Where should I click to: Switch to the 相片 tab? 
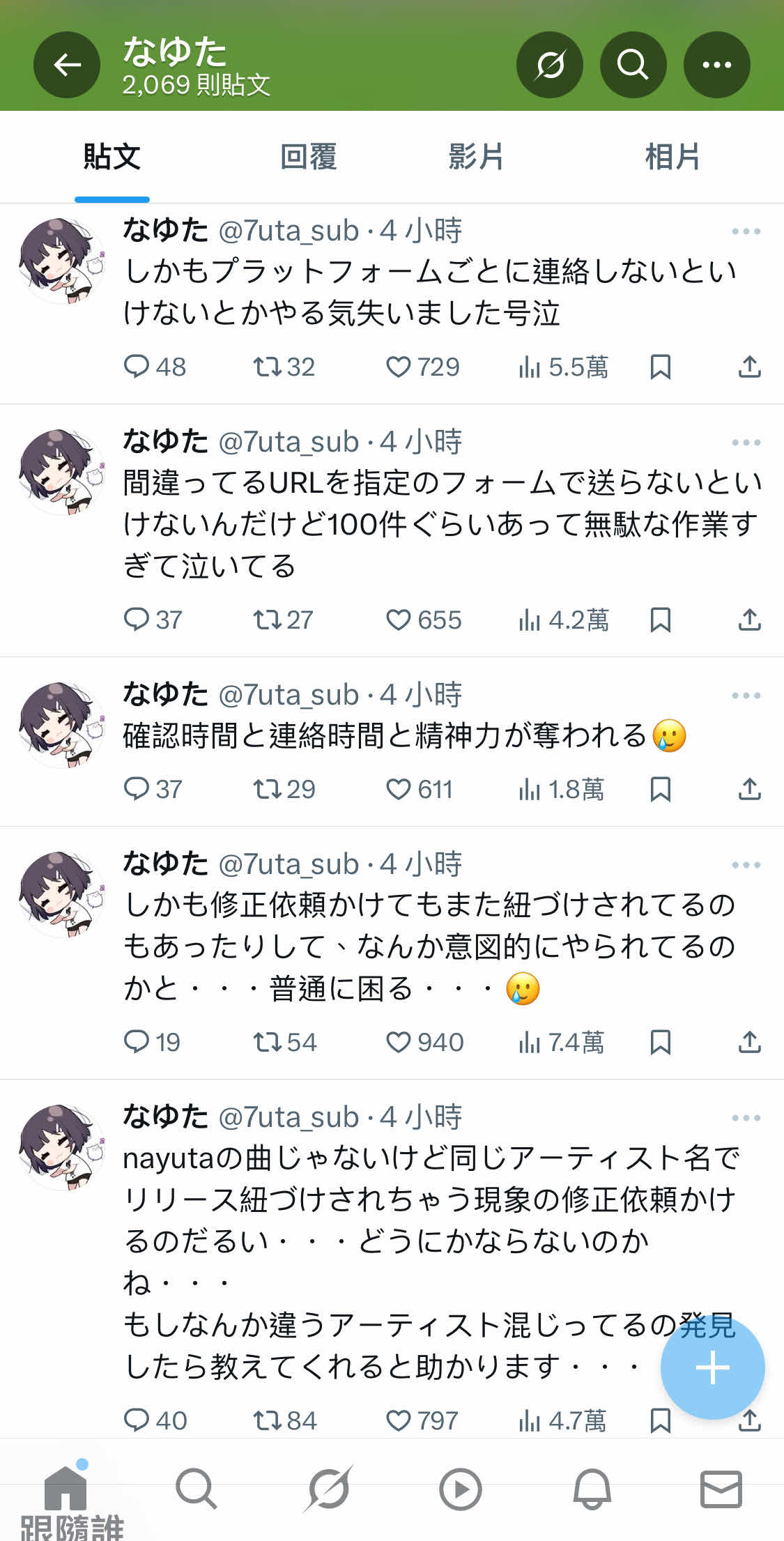coord(672,157)
